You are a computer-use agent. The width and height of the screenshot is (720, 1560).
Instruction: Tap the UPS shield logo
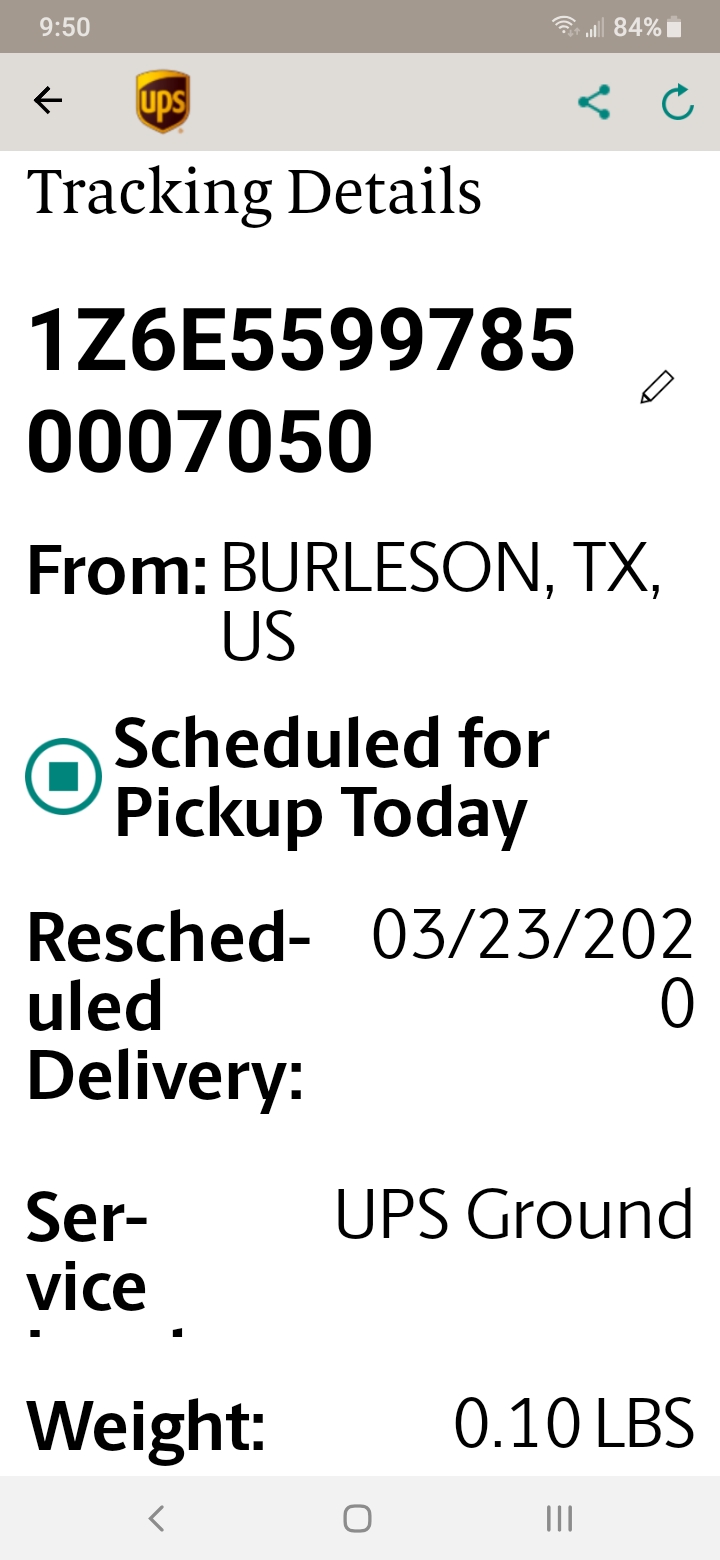click(x=162, y=100)
